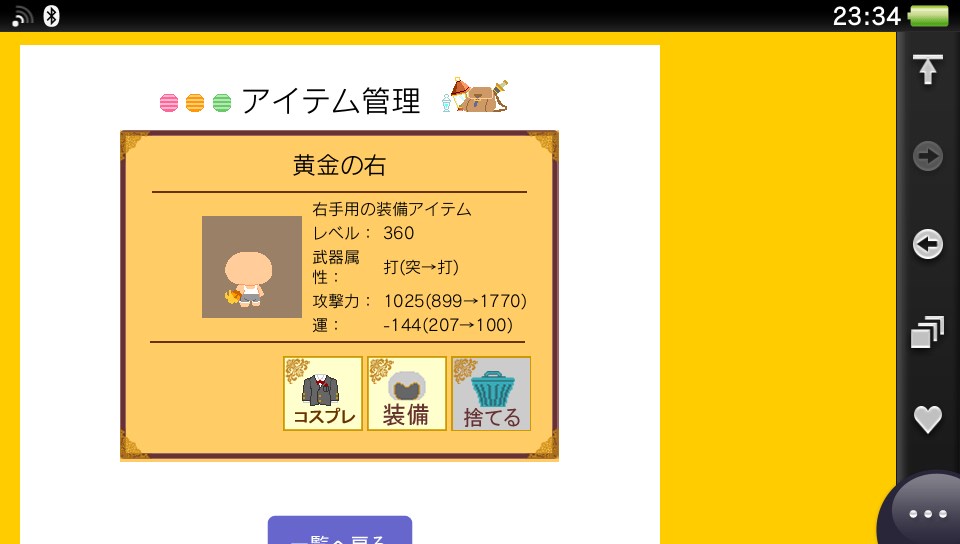Return to the list via 一覧へ戻る
Screen dimensions: 960x544
click(x=340, y=532)
